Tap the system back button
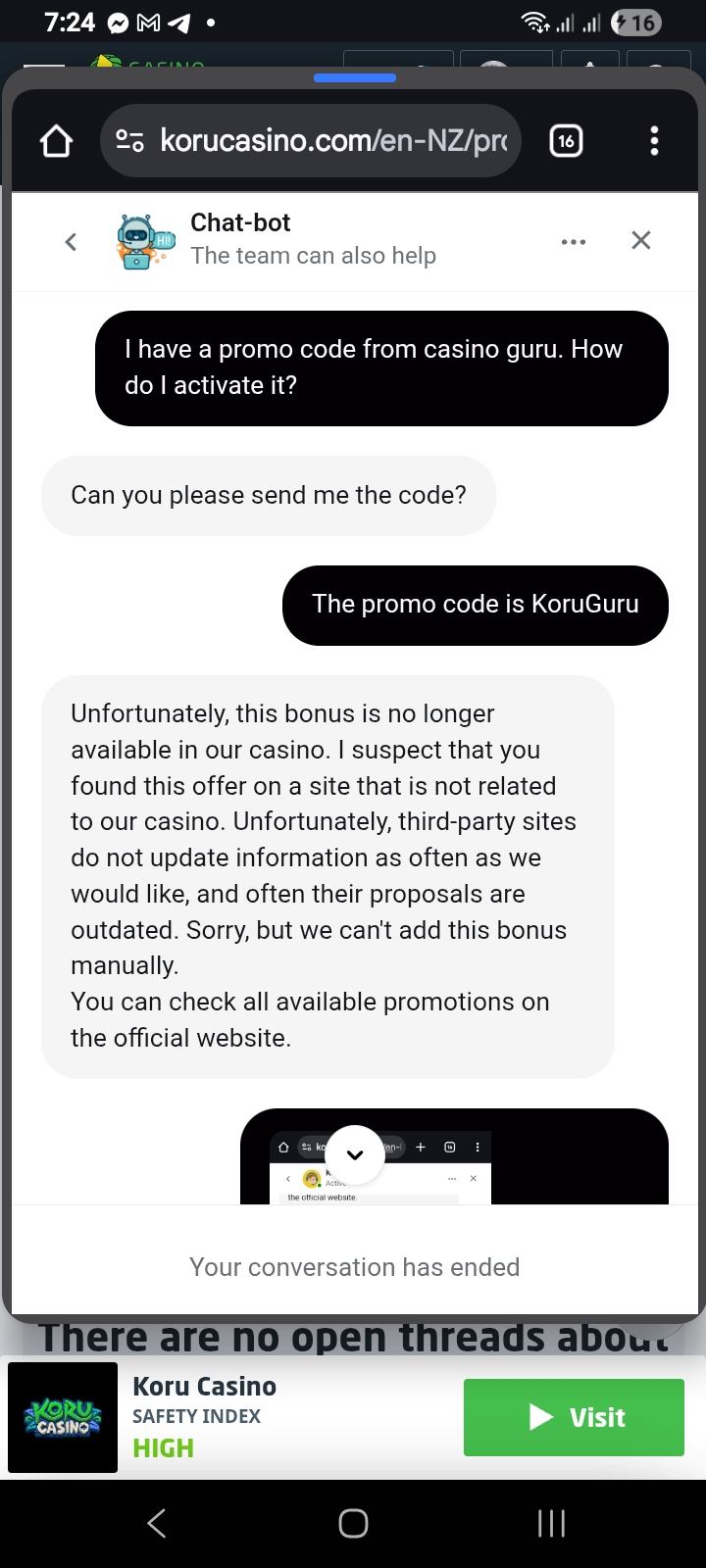This screenshot has height=1568, width=706. click(x=156, y=1523)
